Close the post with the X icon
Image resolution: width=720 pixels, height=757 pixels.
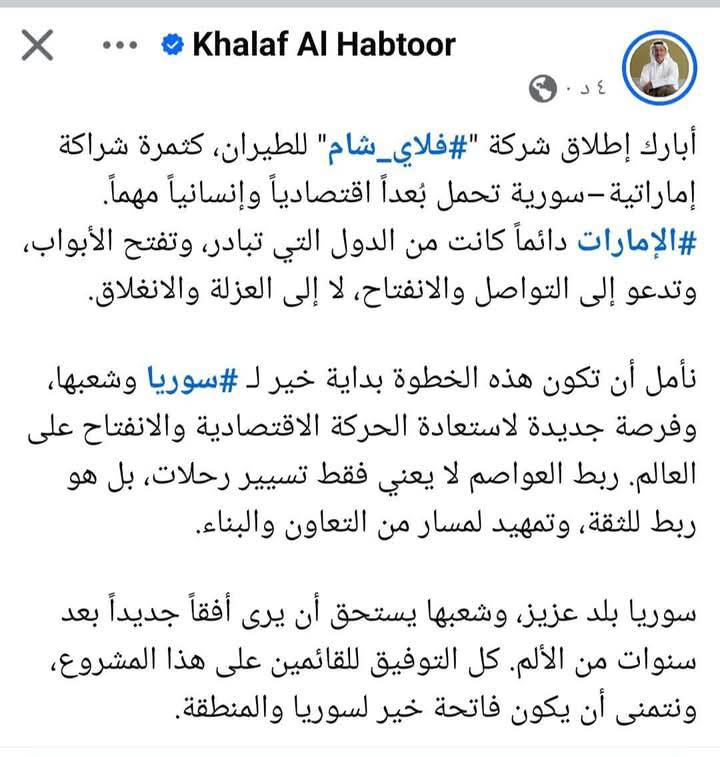[x=37, y=45]
